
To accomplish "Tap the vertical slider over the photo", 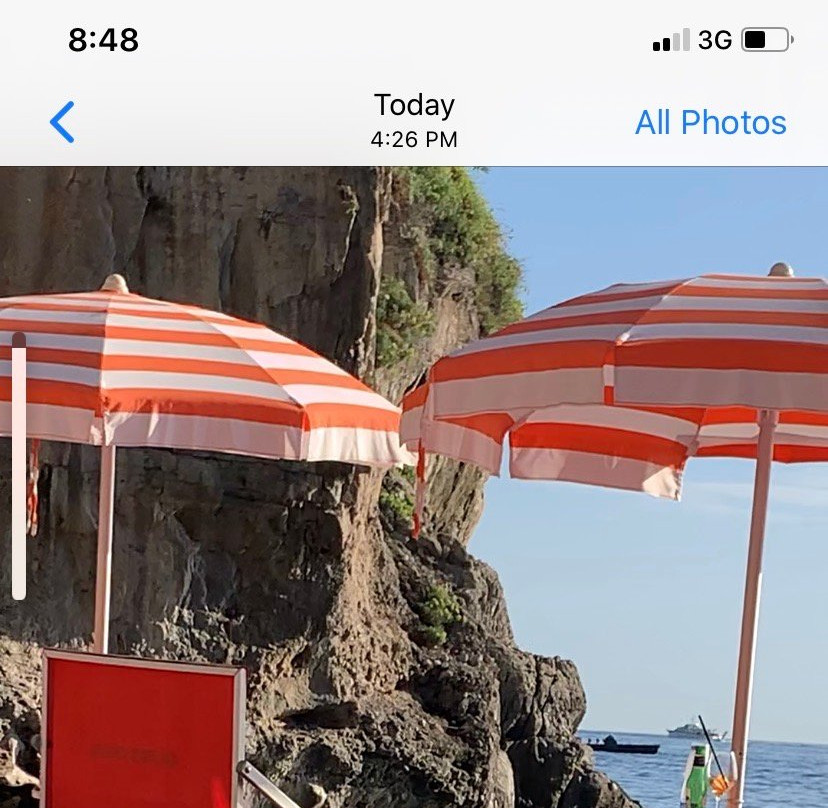I will point(19,466).
